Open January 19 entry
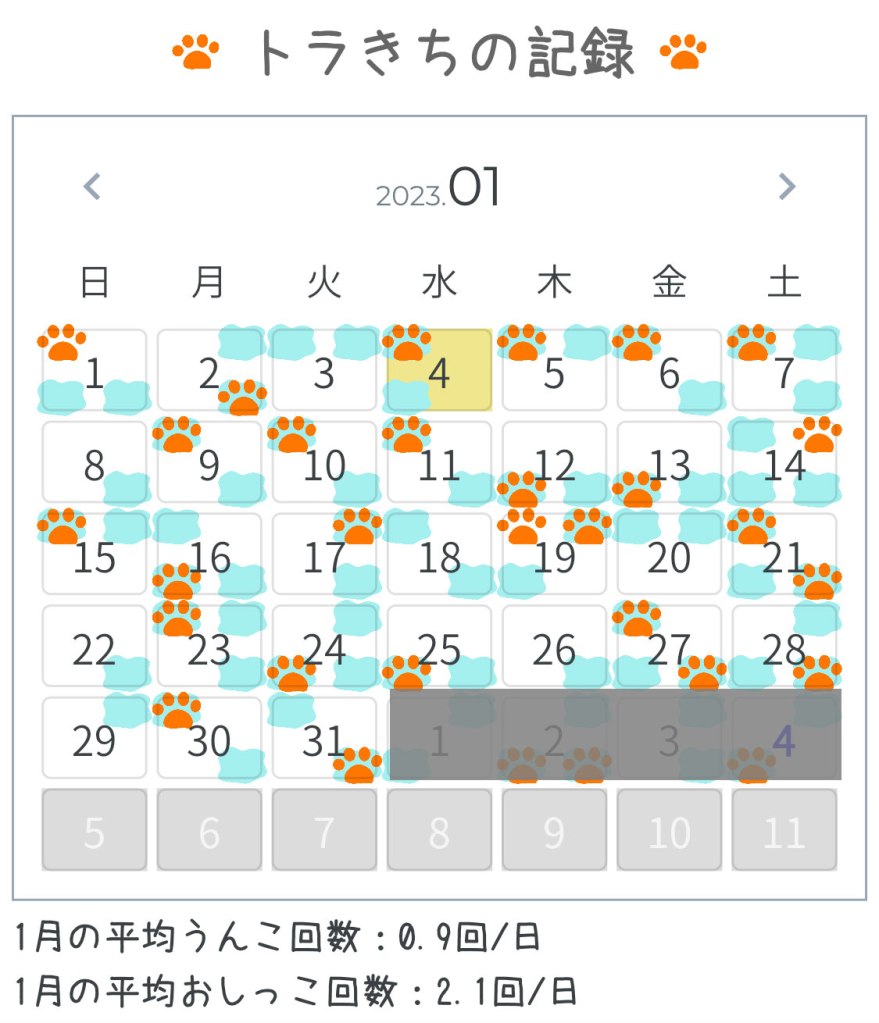Image resolution: width=879 pixels, height=1023 pixels. pyautogui.click(x=554, y=555)
